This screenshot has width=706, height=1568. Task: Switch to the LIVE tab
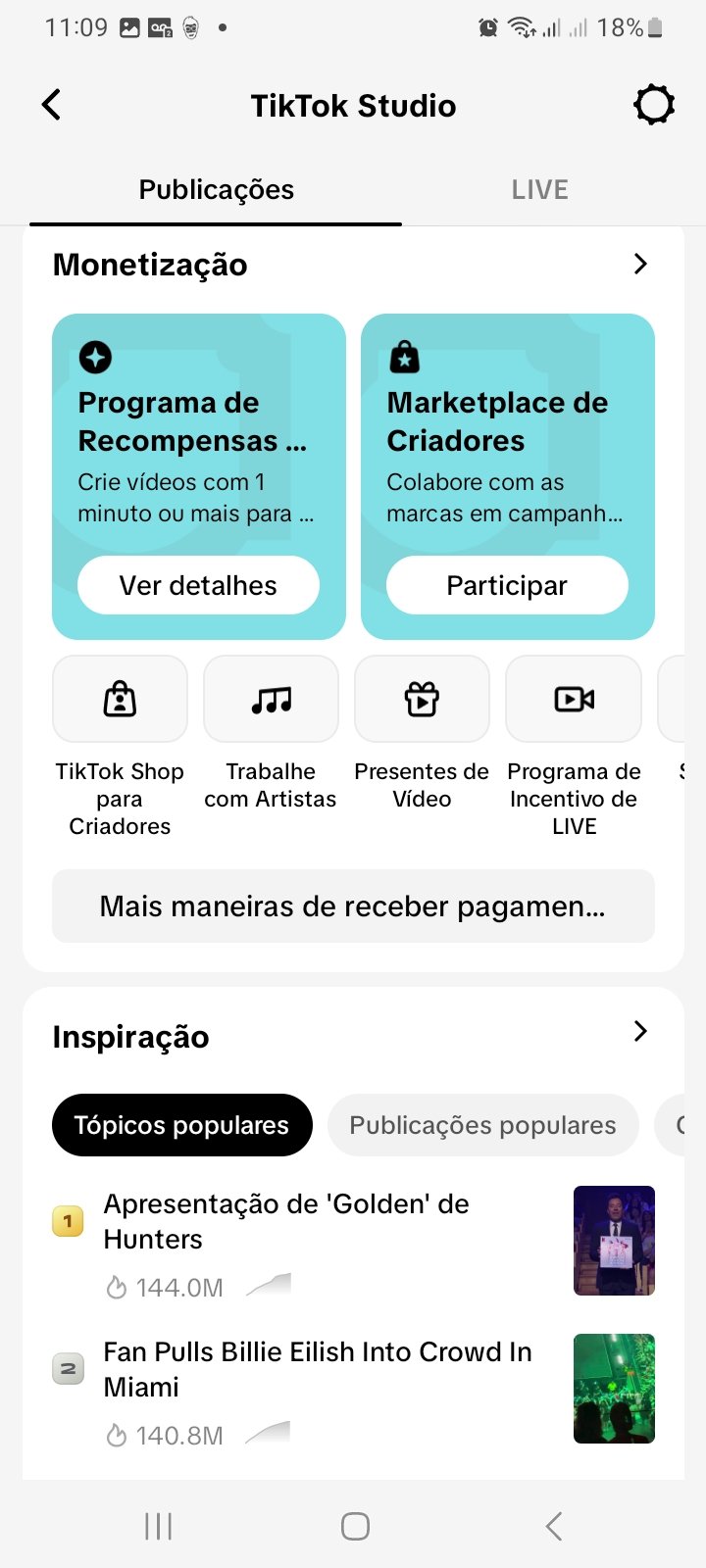[539, 190]
